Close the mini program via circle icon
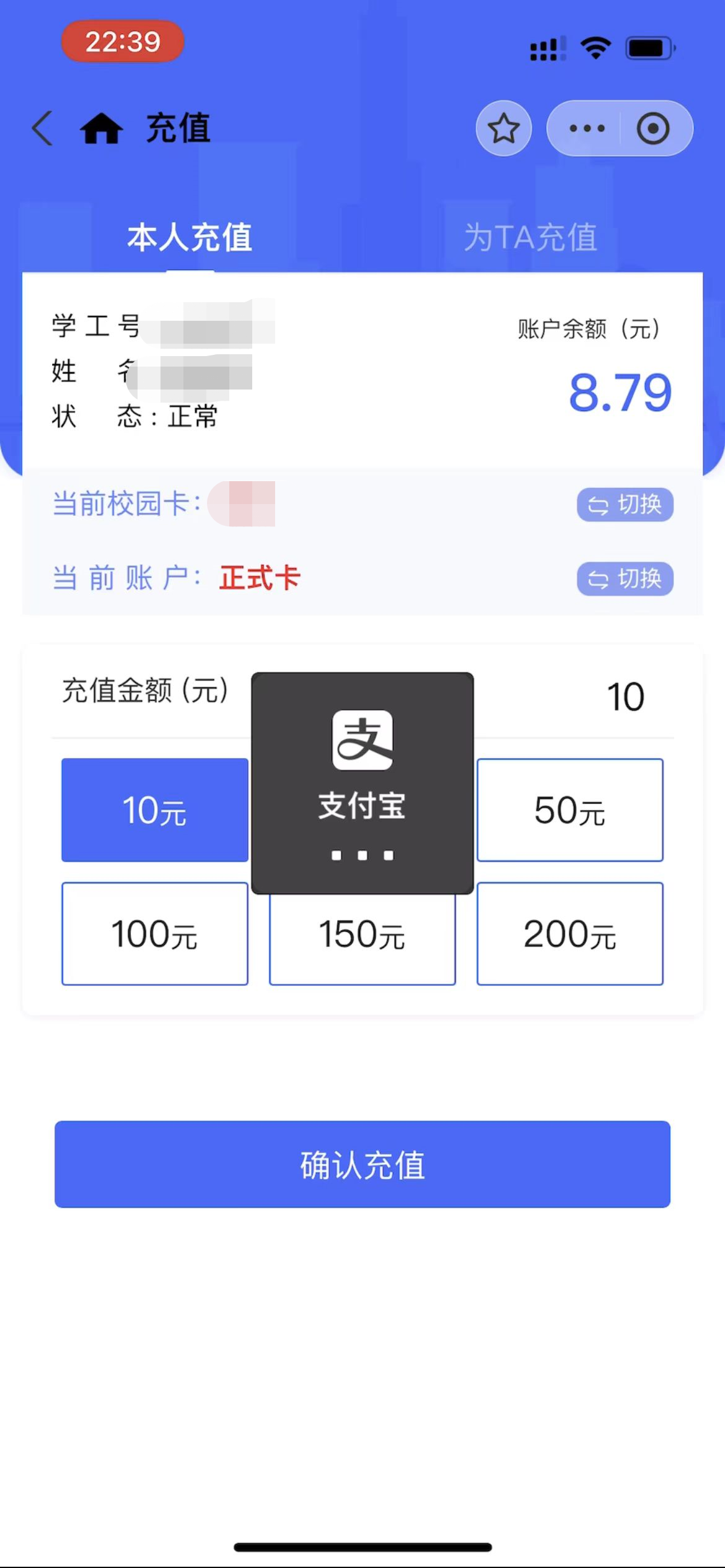Viewport: 725px width, 1568px height. point(653,128)
